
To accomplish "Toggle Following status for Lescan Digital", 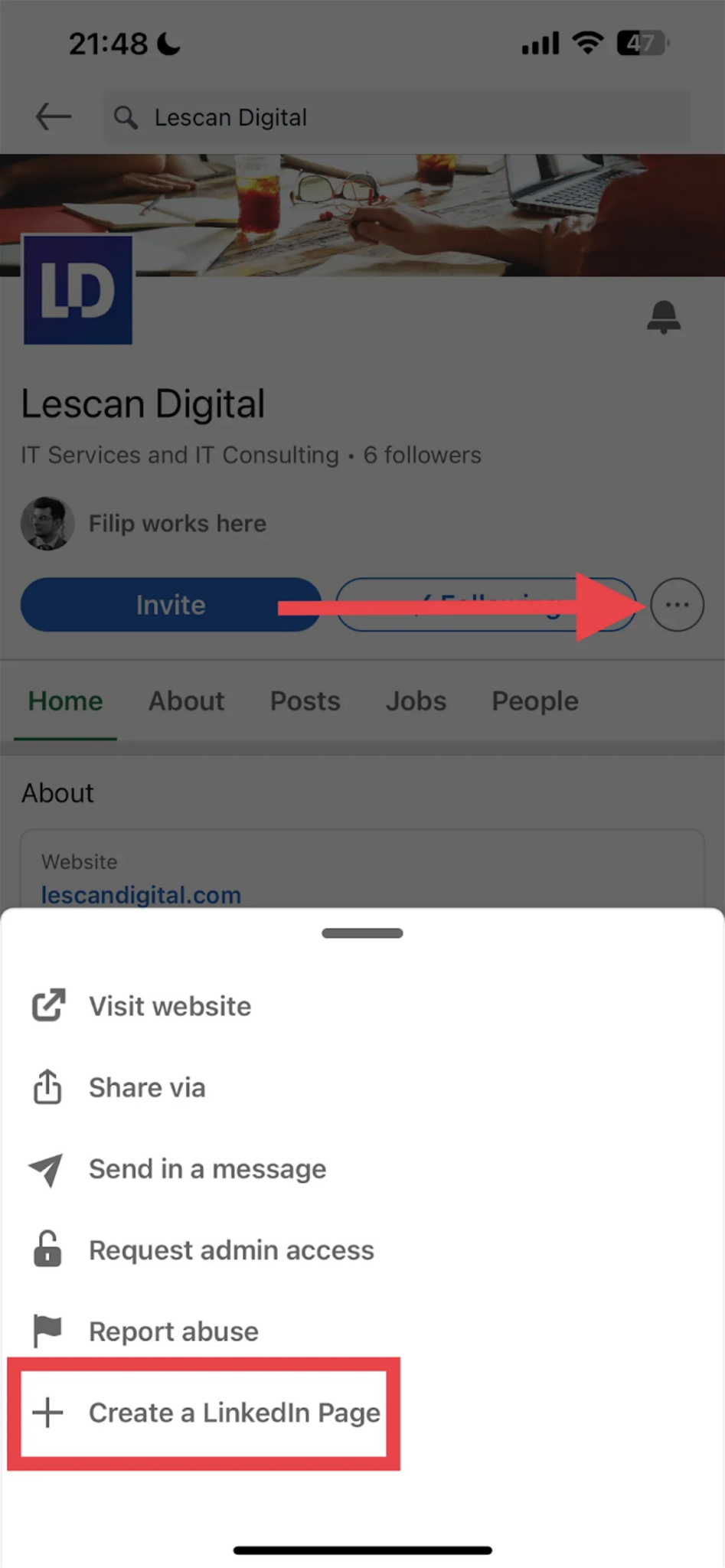I will [486, 605].
